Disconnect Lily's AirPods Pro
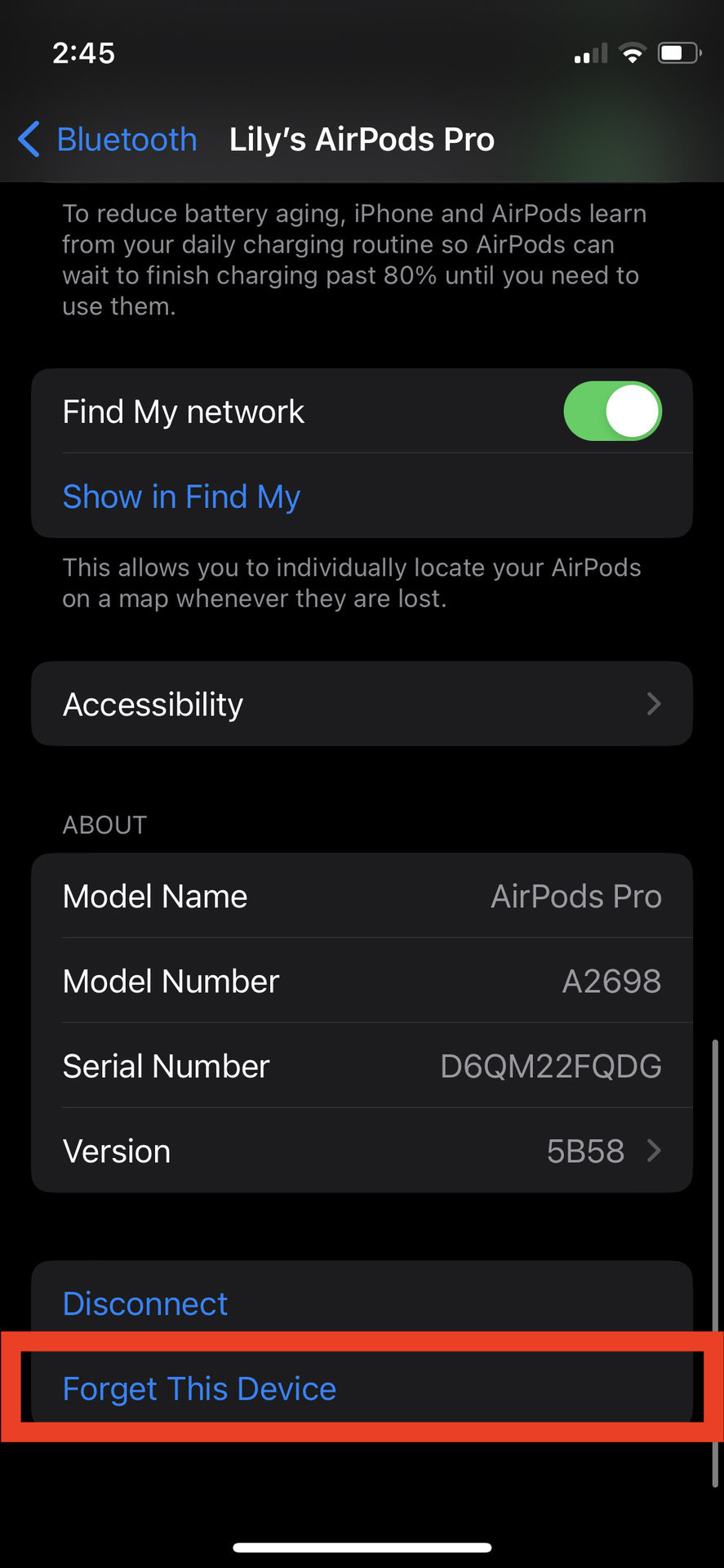Image resolution: width=724 pixels, height=1568 pixels. tap(145, 1303)
